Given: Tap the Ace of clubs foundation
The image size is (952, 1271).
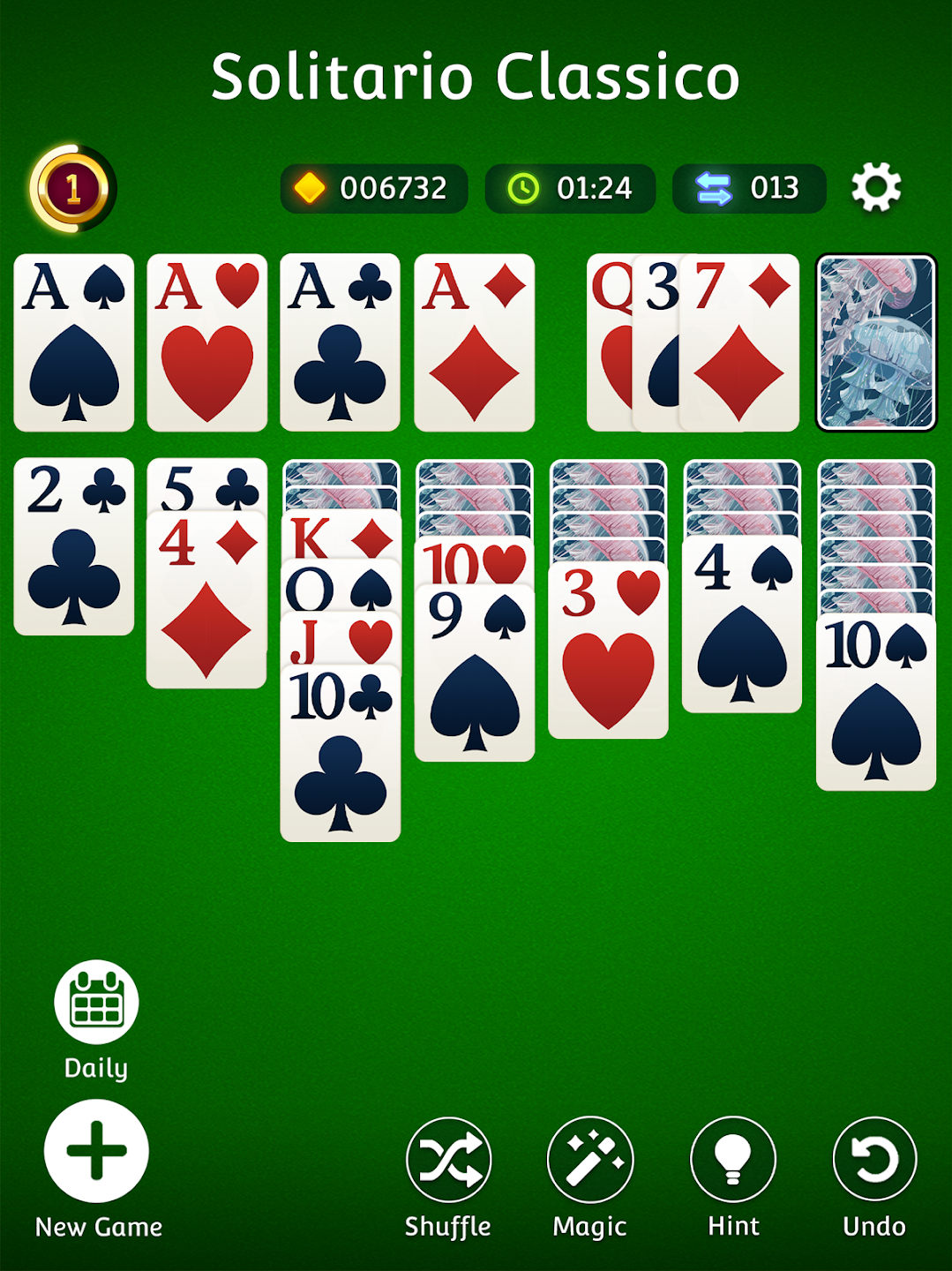Looking at the screenshot, I should [x=341, y=342].
